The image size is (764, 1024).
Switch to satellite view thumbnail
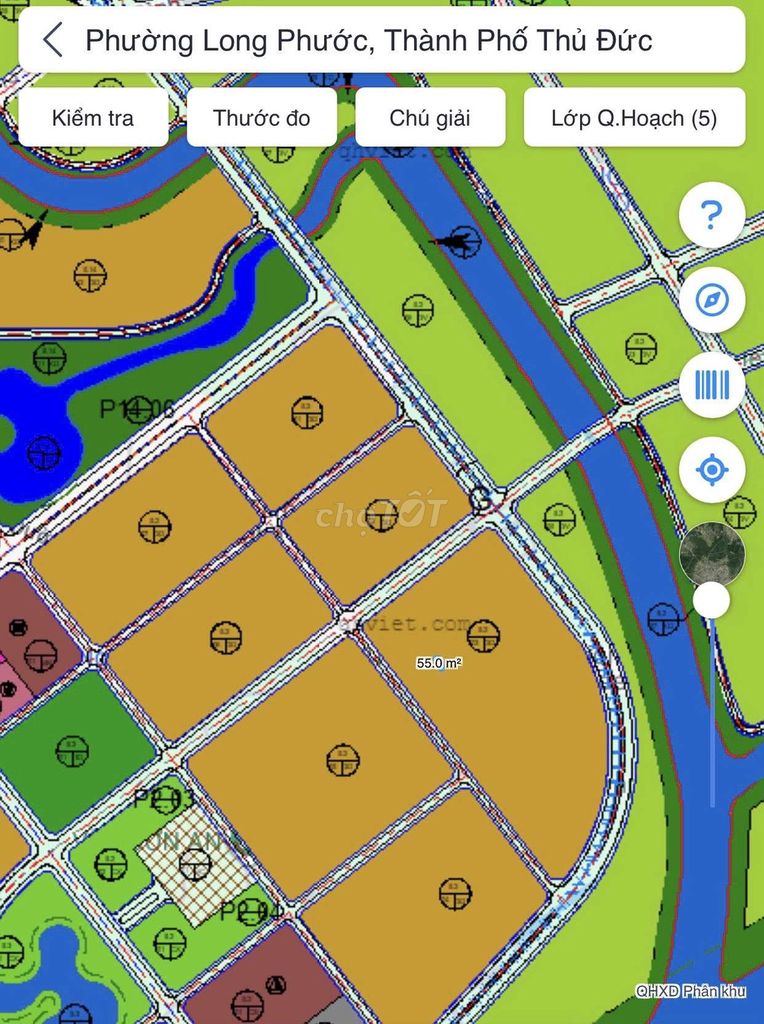tap(711, 553)
